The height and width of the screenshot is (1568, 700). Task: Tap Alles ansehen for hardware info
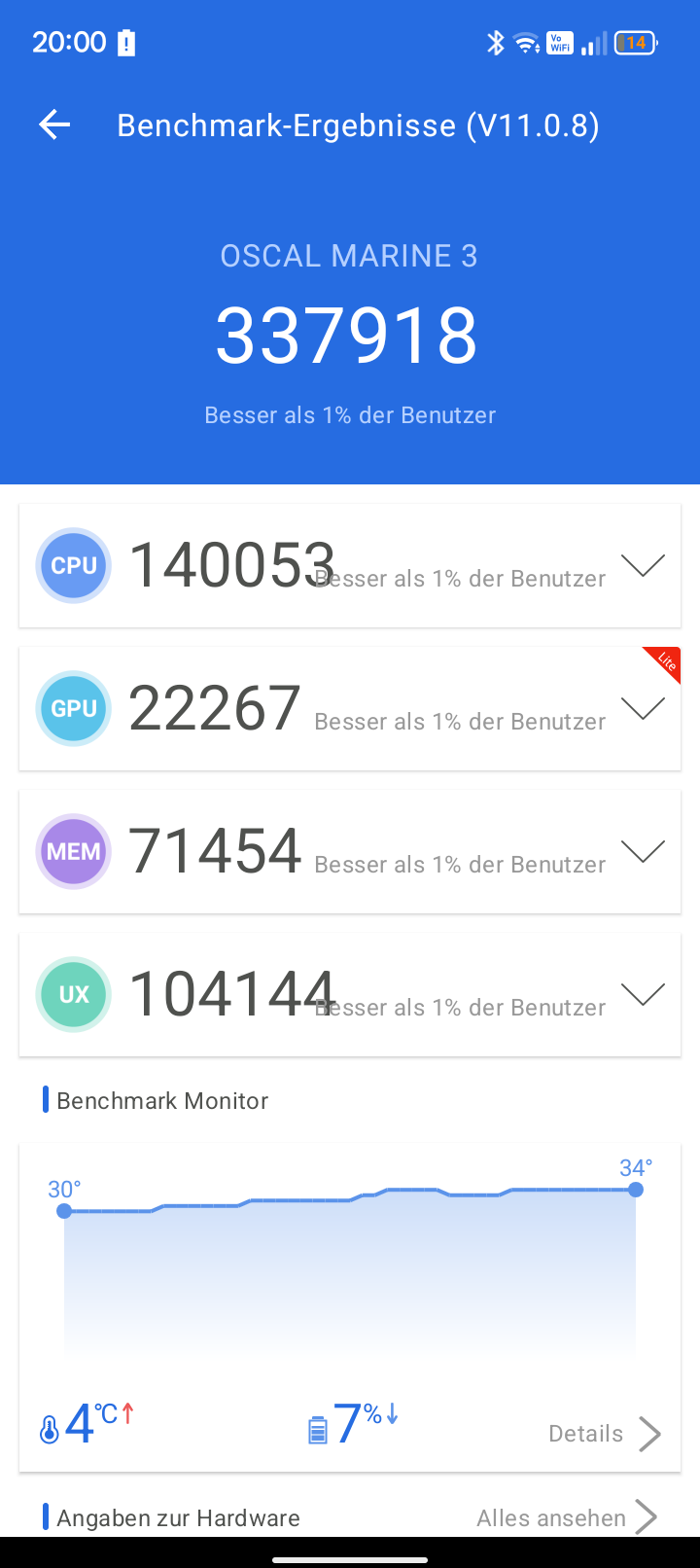pos(566,1517)
